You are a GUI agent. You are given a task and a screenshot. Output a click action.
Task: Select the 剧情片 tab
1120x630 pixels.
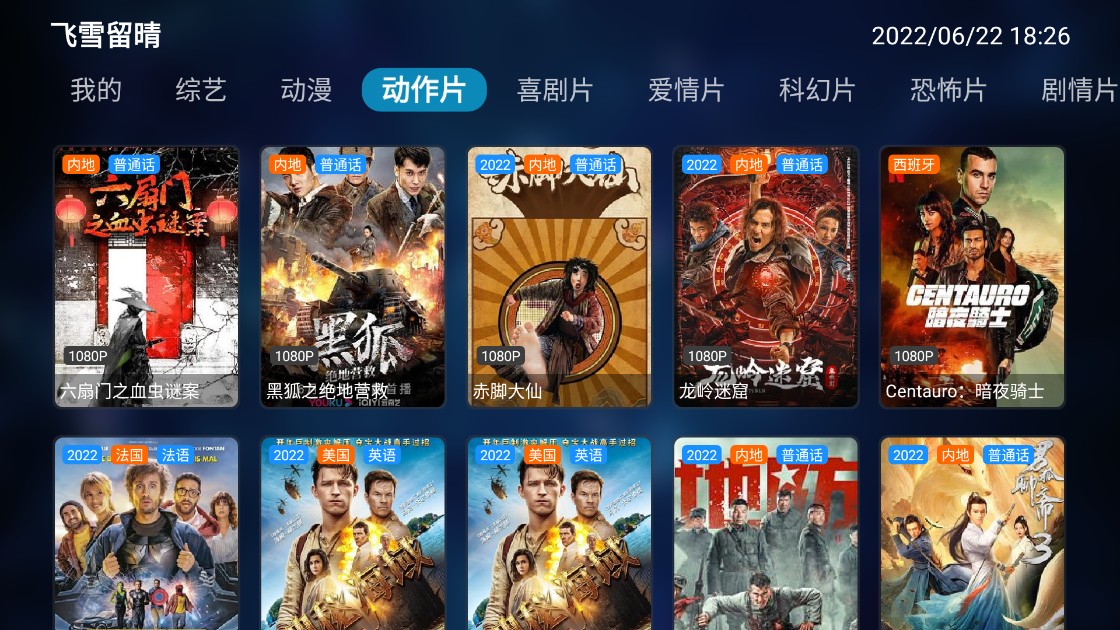[x=1078, y=90]
